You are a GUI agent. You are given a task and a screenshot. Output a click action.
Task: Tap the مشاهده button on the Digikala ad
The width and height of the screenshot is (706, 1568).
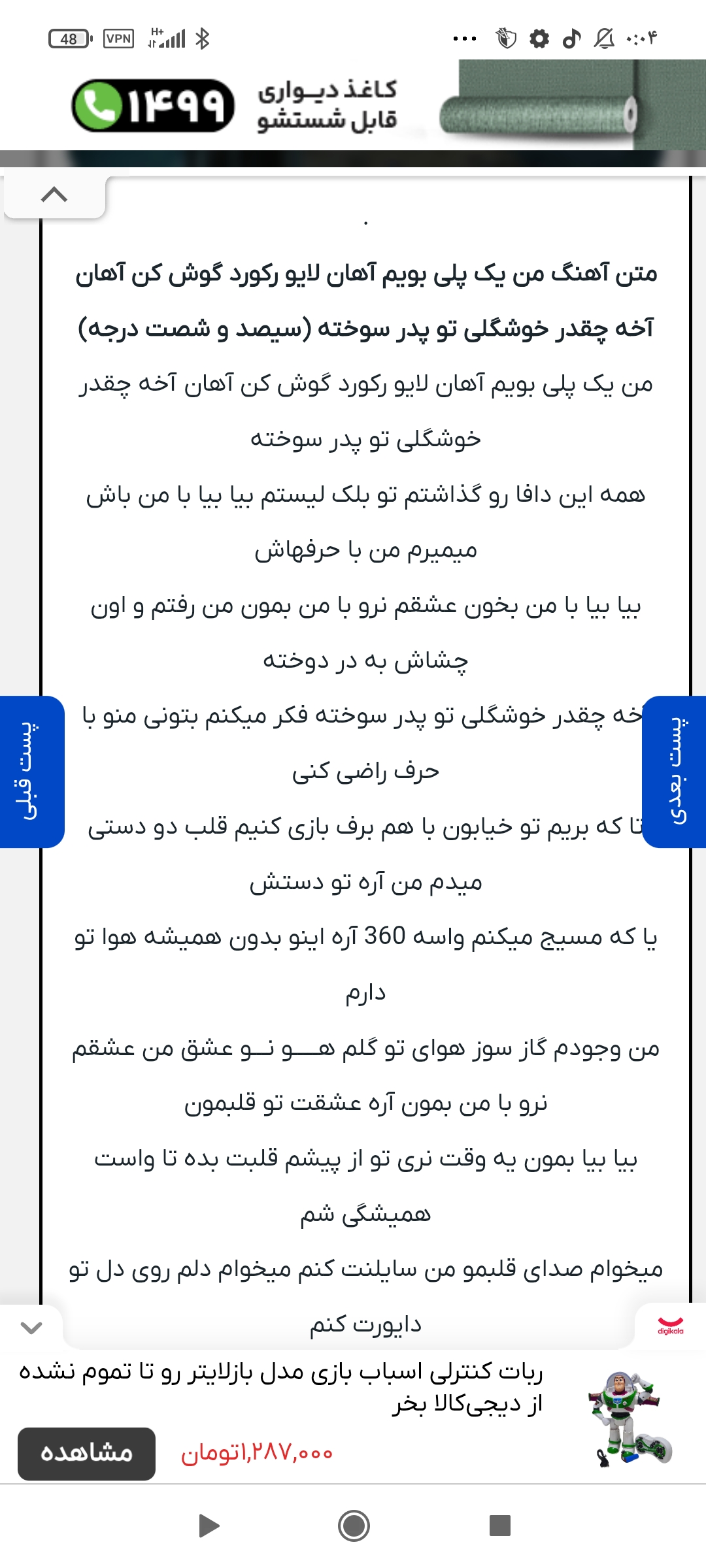pyautogui.click(x=86, y=1453)
